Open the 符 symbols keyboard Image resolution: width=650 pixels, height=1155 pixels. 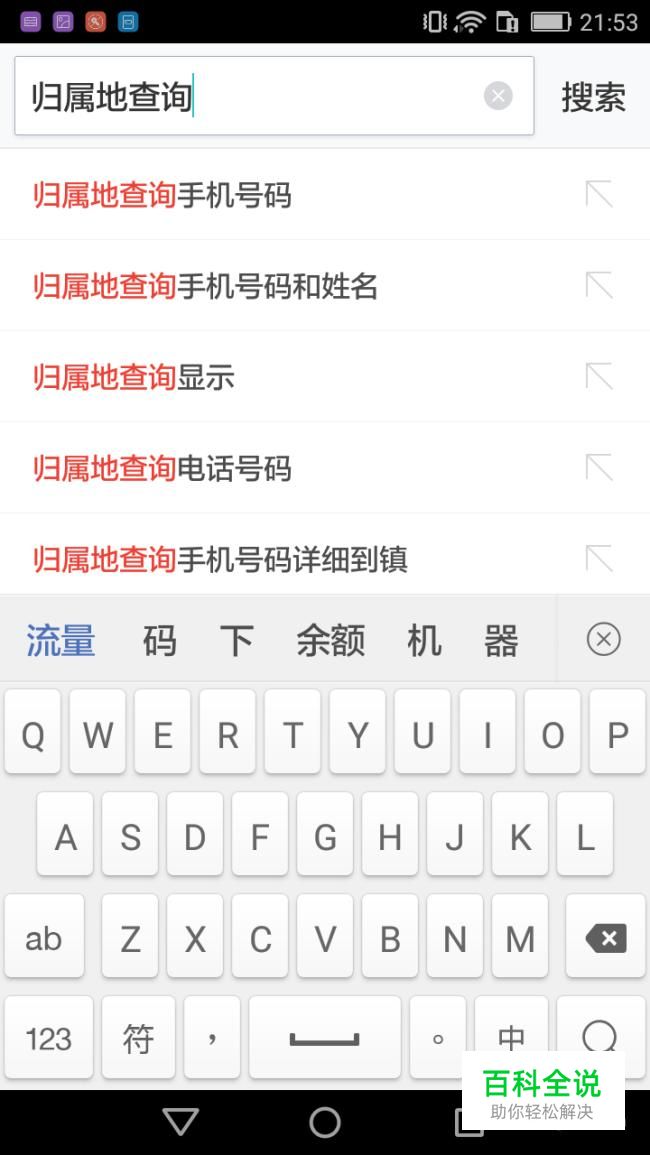tap(138, 1038)
